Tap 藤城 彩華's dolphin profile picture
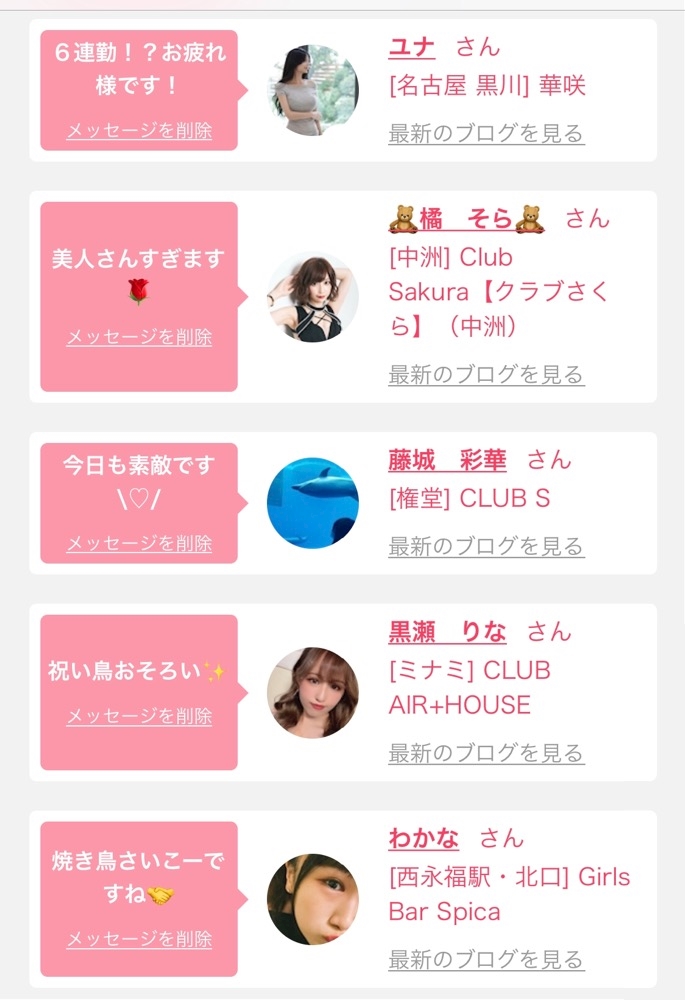685x1000 pixels. point(312,503)
